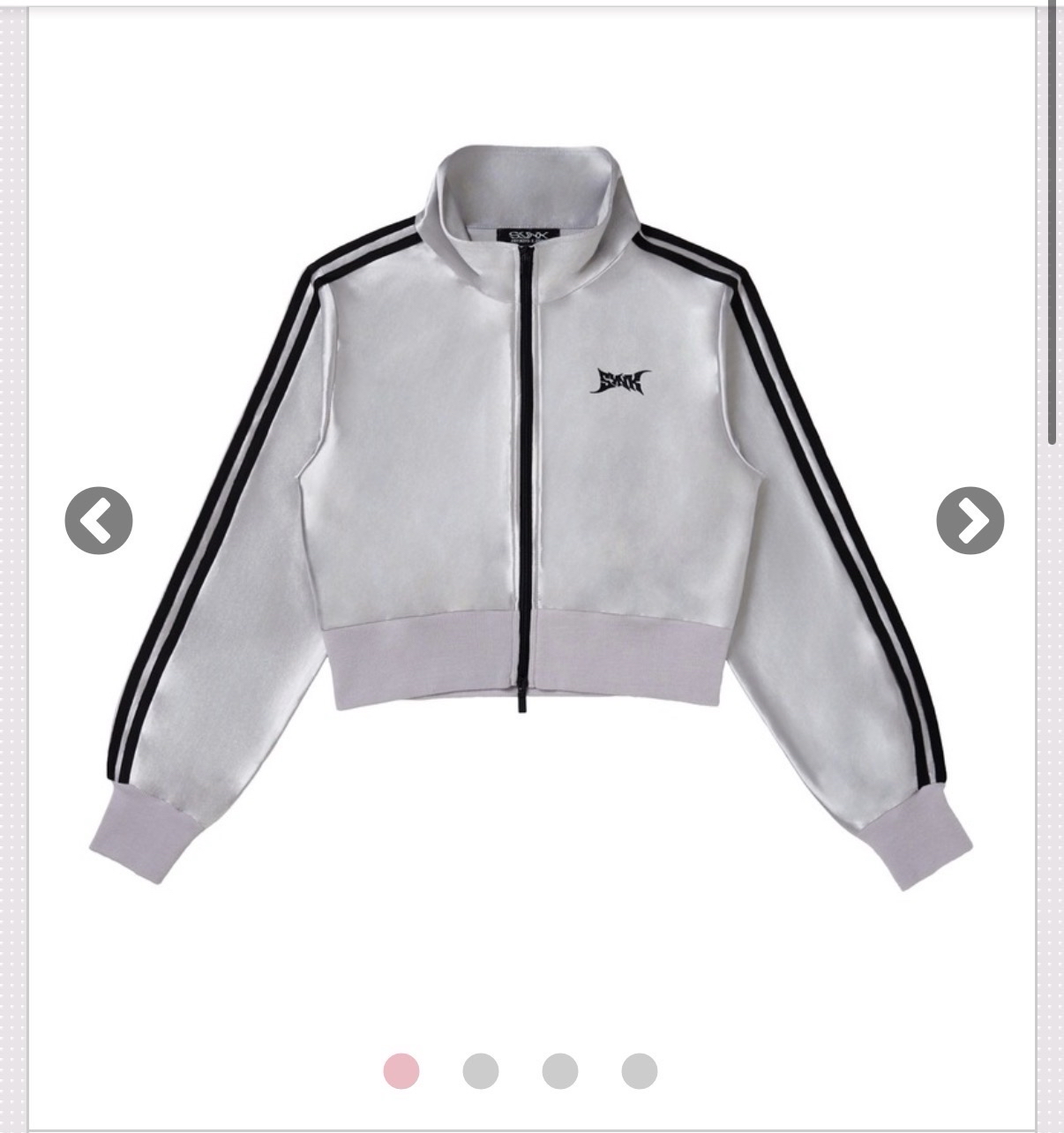Jump to the fourth carousel dot

(x=640, y=1071)
